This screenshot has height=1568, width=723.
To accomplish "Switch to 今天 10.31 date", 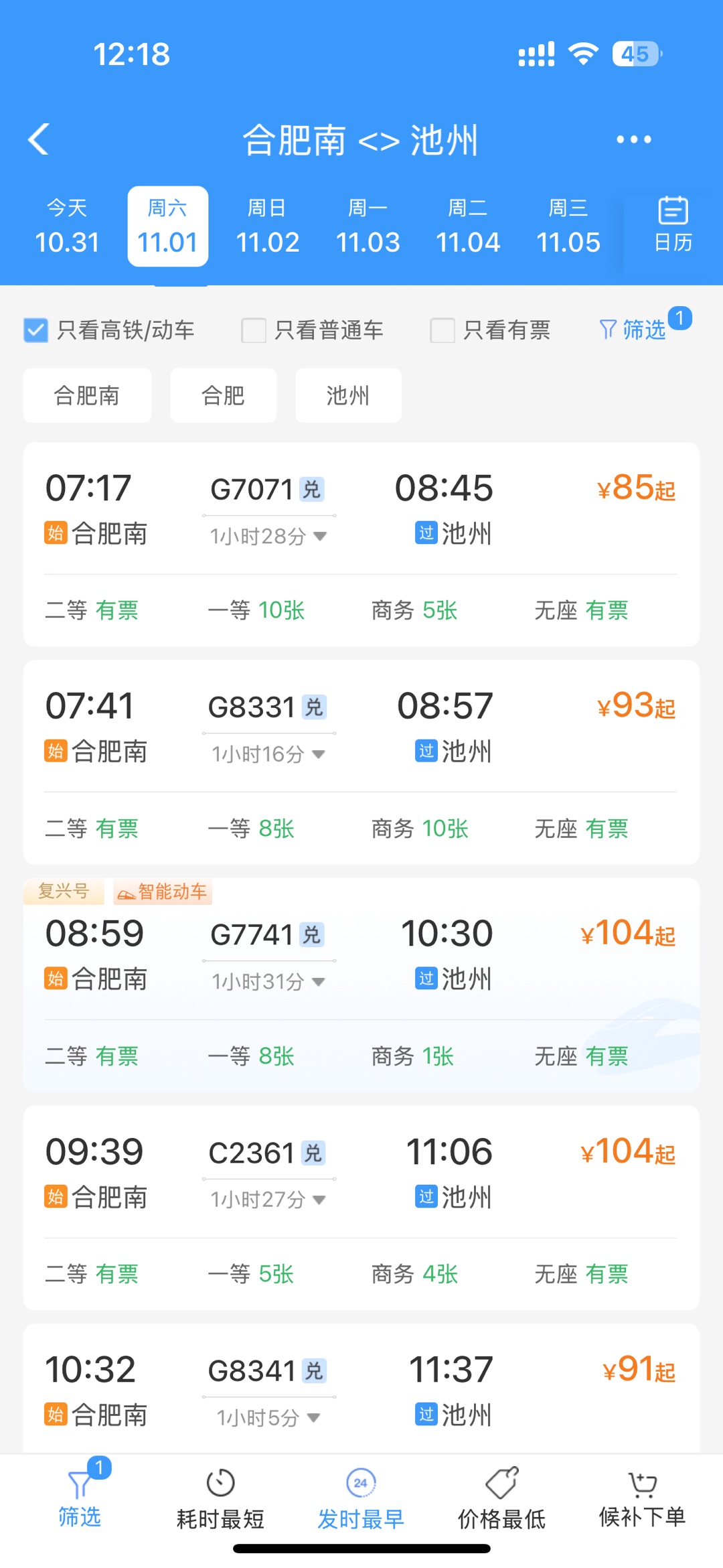I will pyautogui.click(x=67, y=227).
